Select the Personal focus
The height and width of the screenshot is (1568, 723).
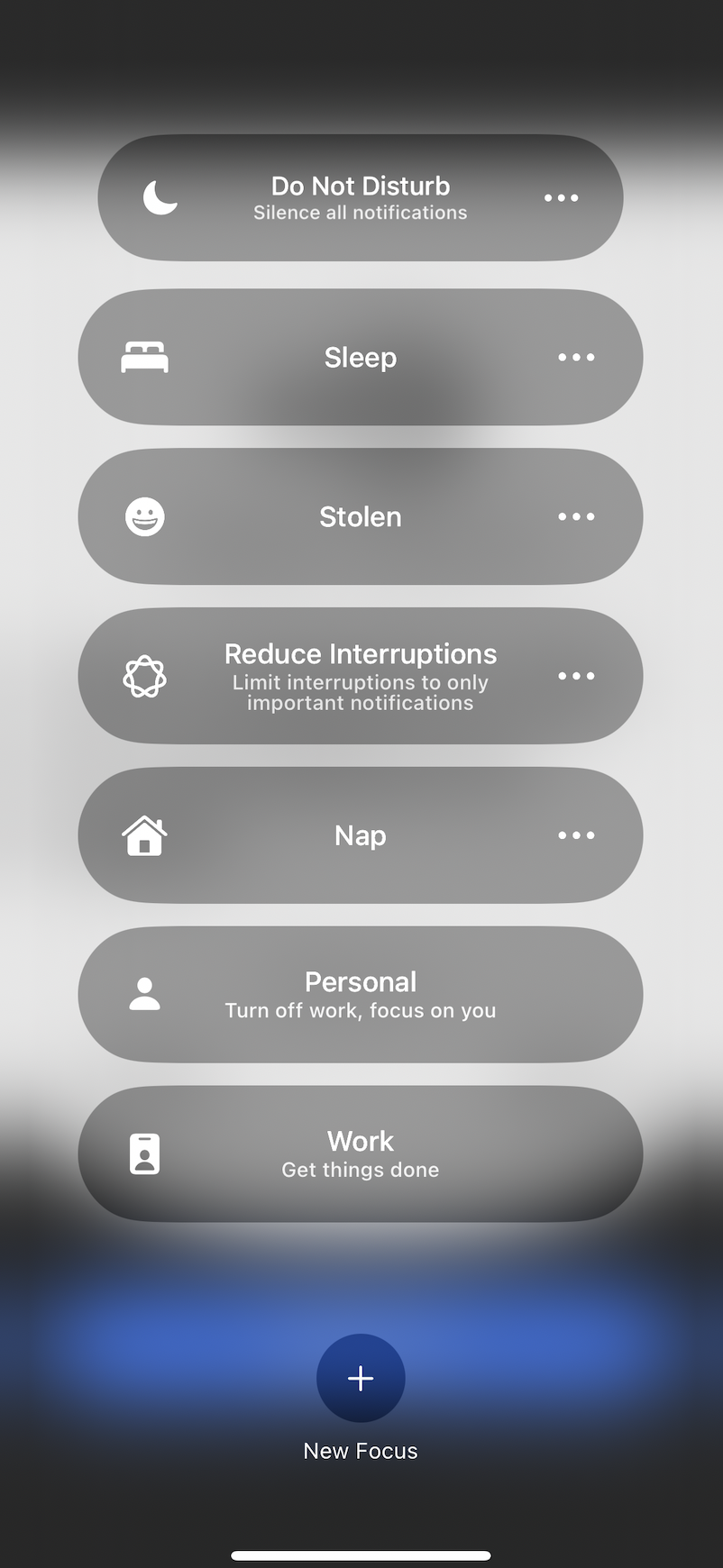[361, 995]
